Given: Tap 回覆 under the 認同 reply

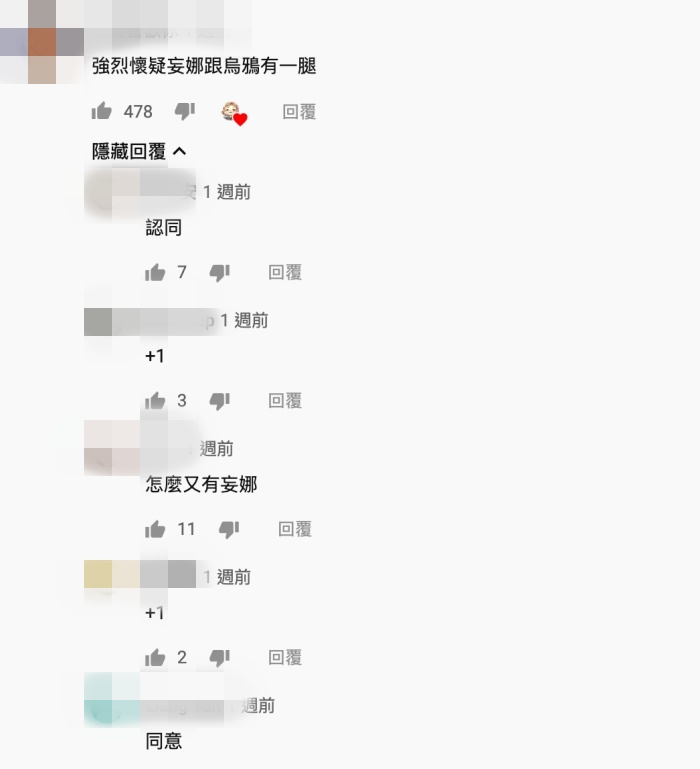Looking at the screenshot, I should point(285,272).
